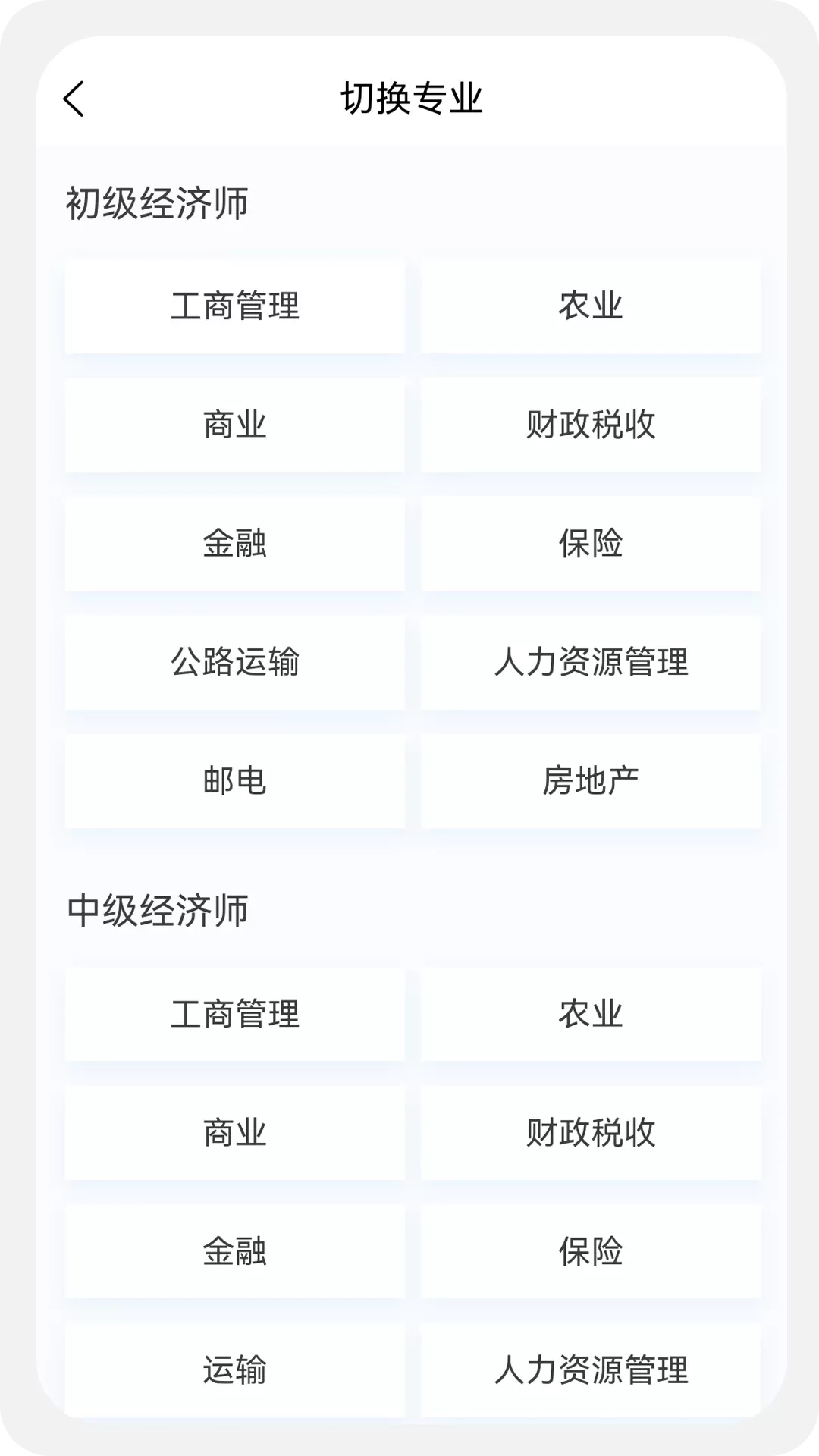Go back using the top-left arrow
The height and width of the screenshot is (1456, 819).
[x=74, y=99]
